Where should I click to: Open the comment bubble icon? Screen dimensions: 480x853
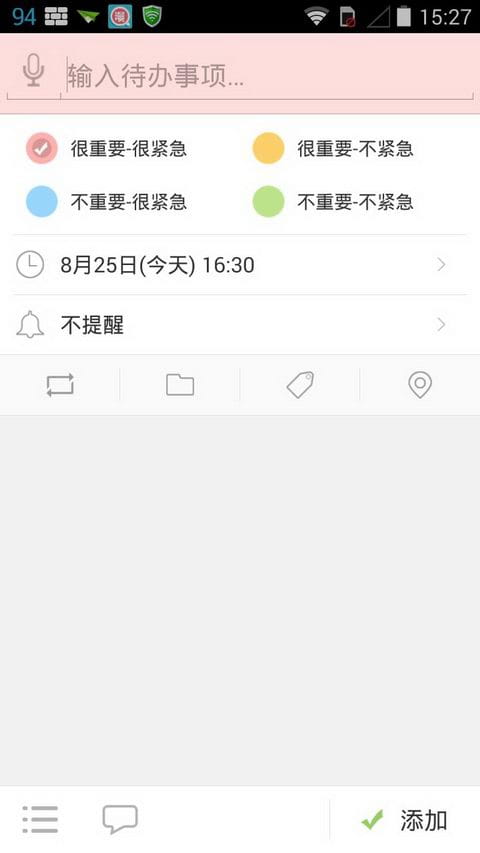(x=120, y=819)
